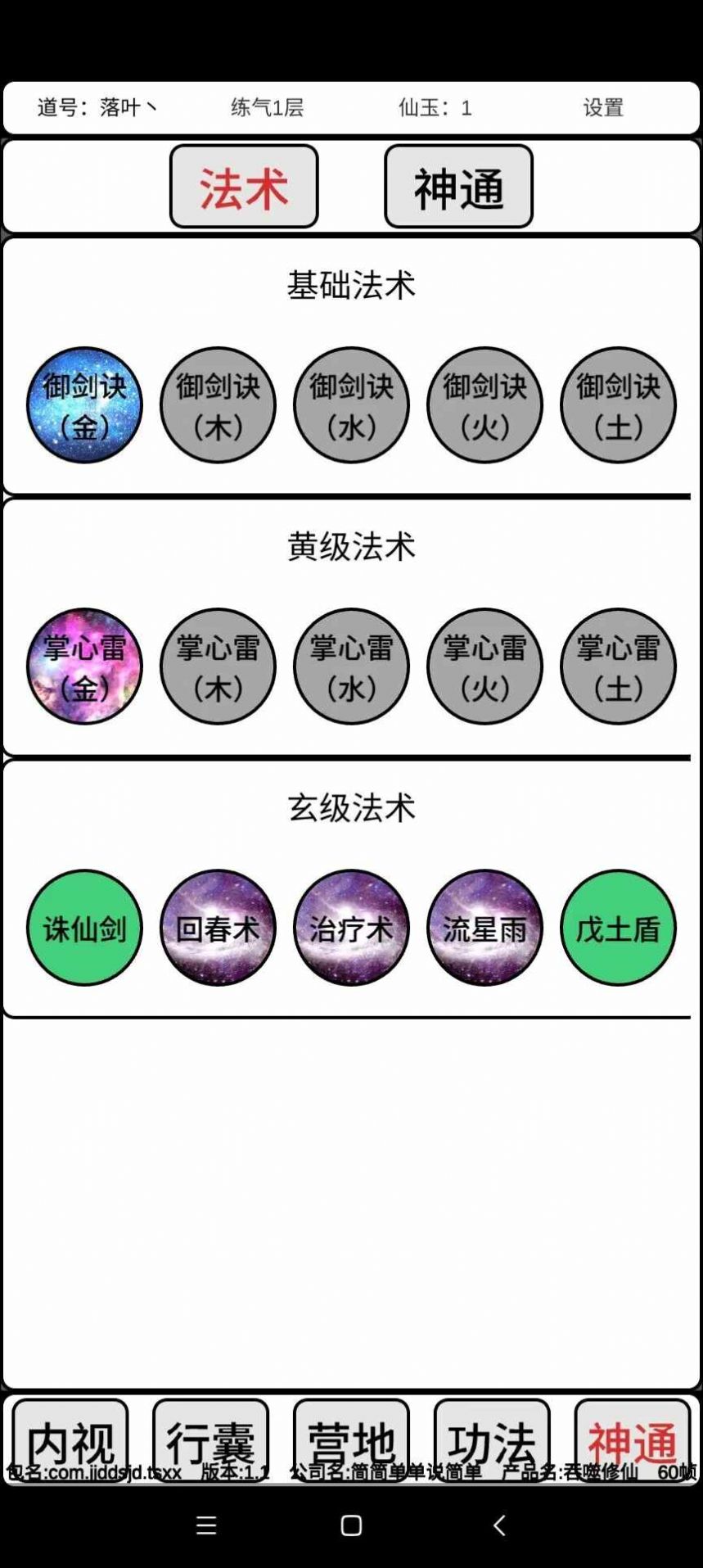The height and width of the screenshot is (1568, 703).
Task: Select the 治疗术 spell
Action: click(351, 928)
